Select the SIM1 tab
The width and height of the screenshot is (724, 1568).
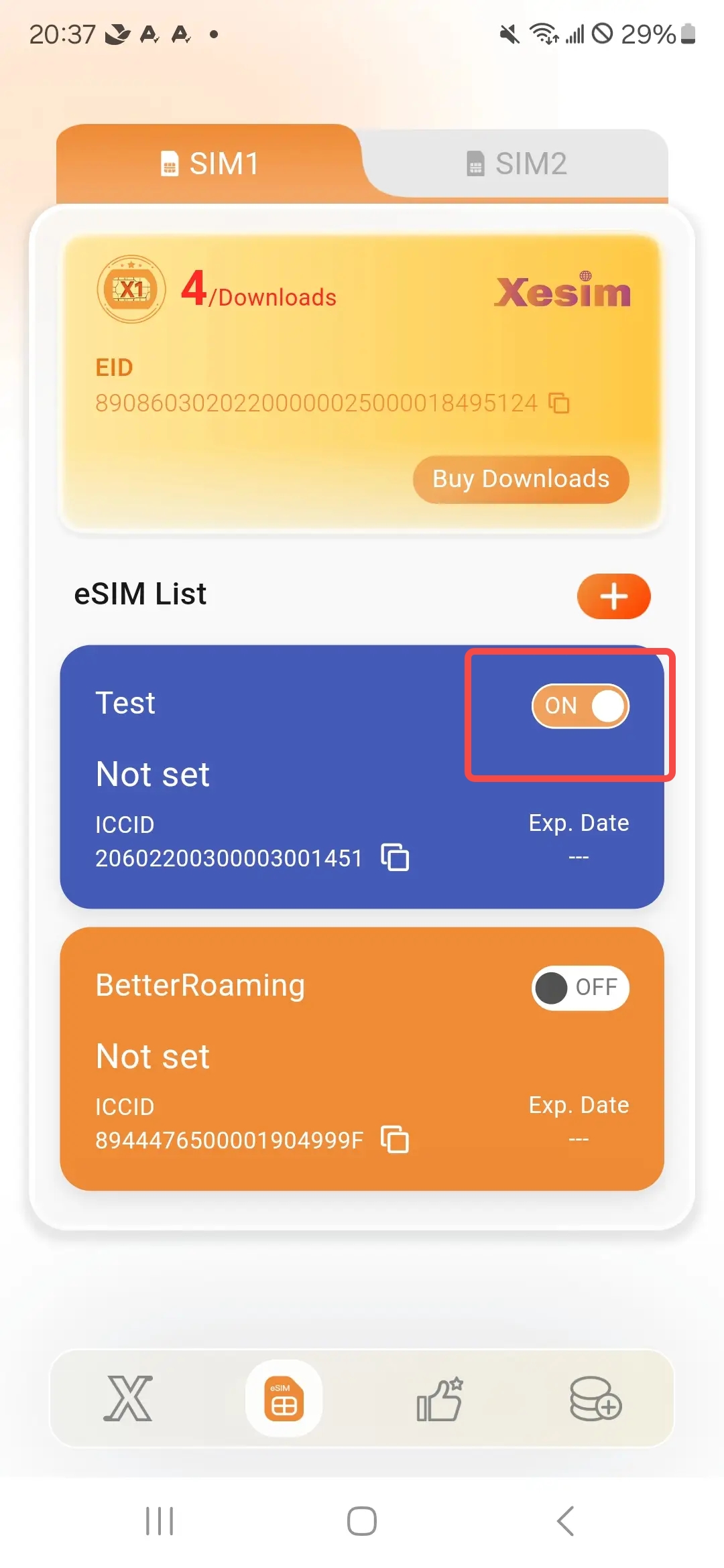(210, 164)
